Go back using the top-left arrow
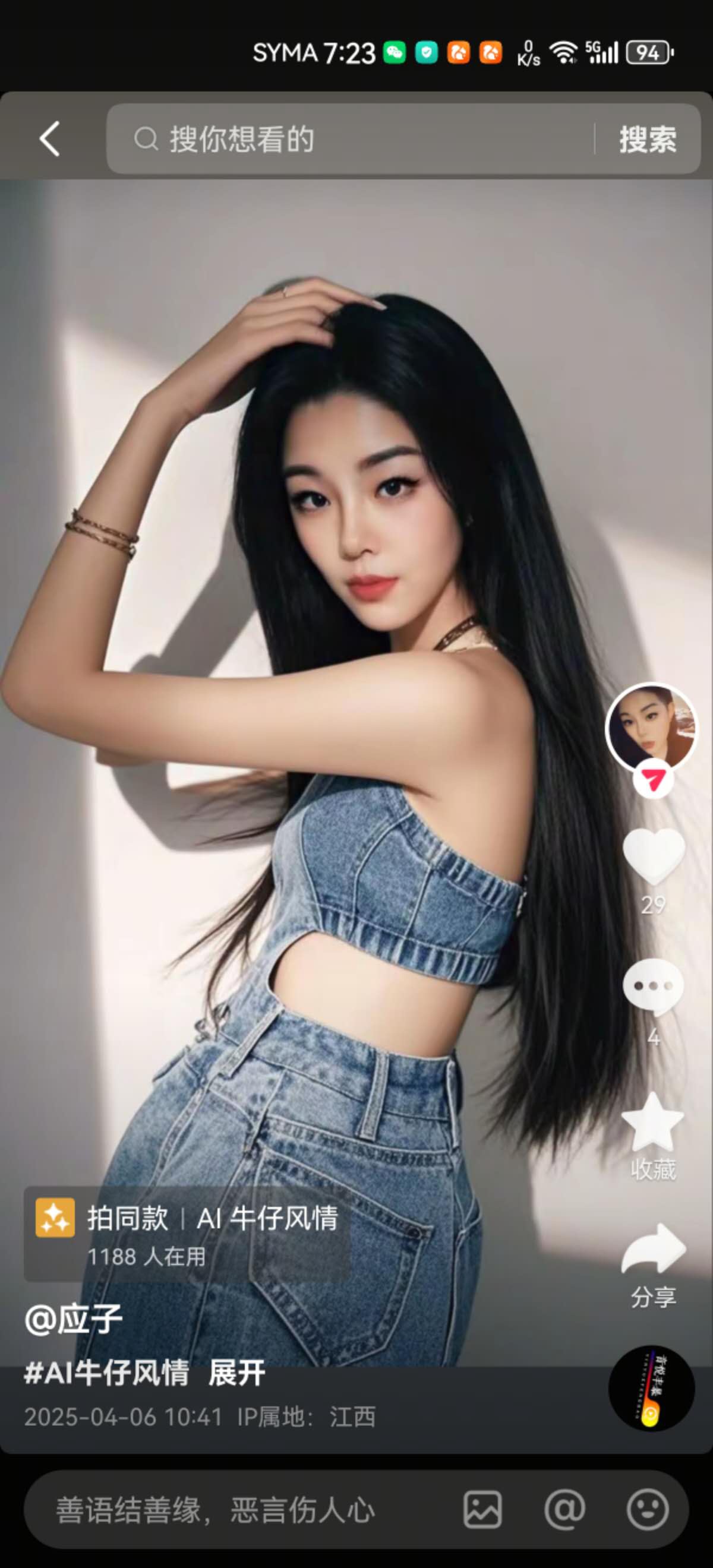 (x=50, y=139)
